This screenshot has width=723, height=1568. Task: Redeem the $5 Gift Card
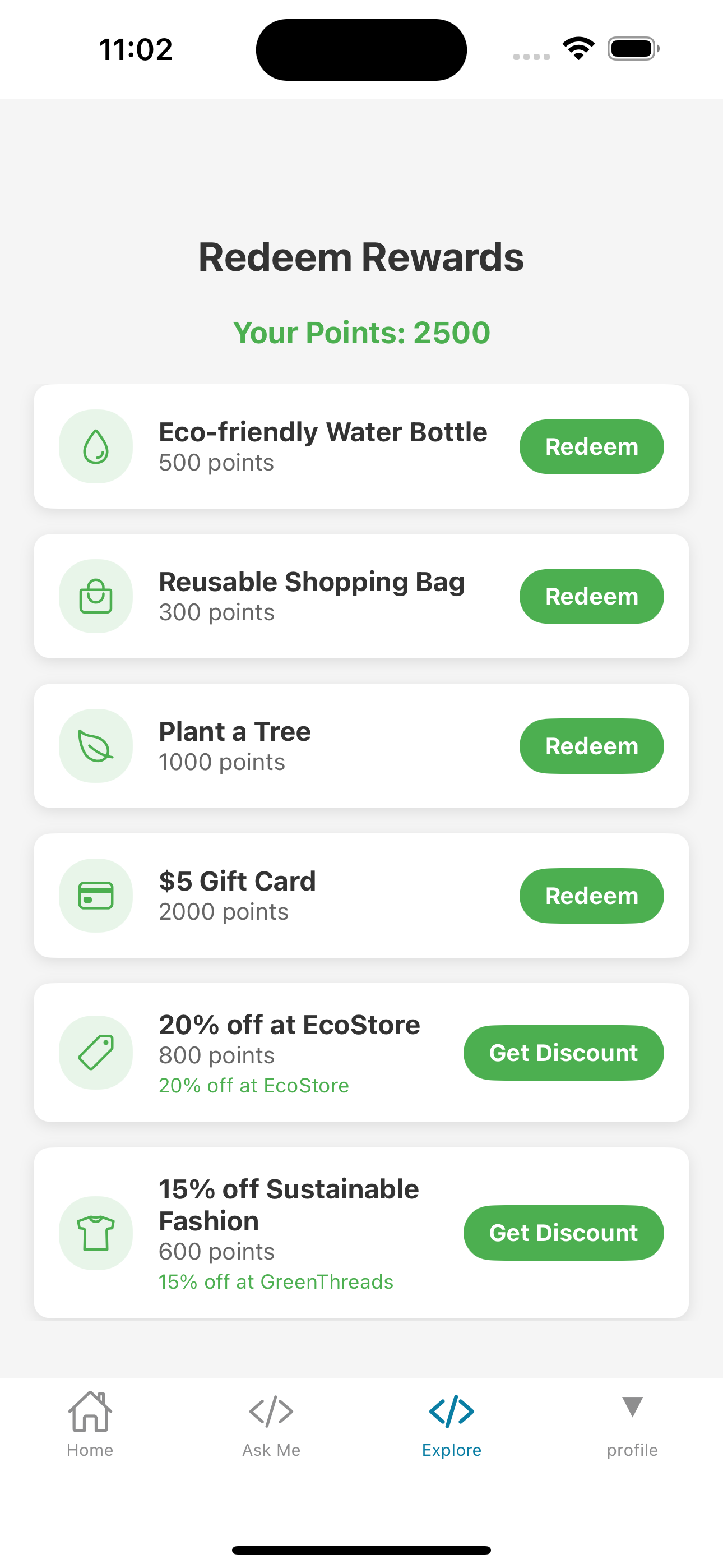click(591, 896)
